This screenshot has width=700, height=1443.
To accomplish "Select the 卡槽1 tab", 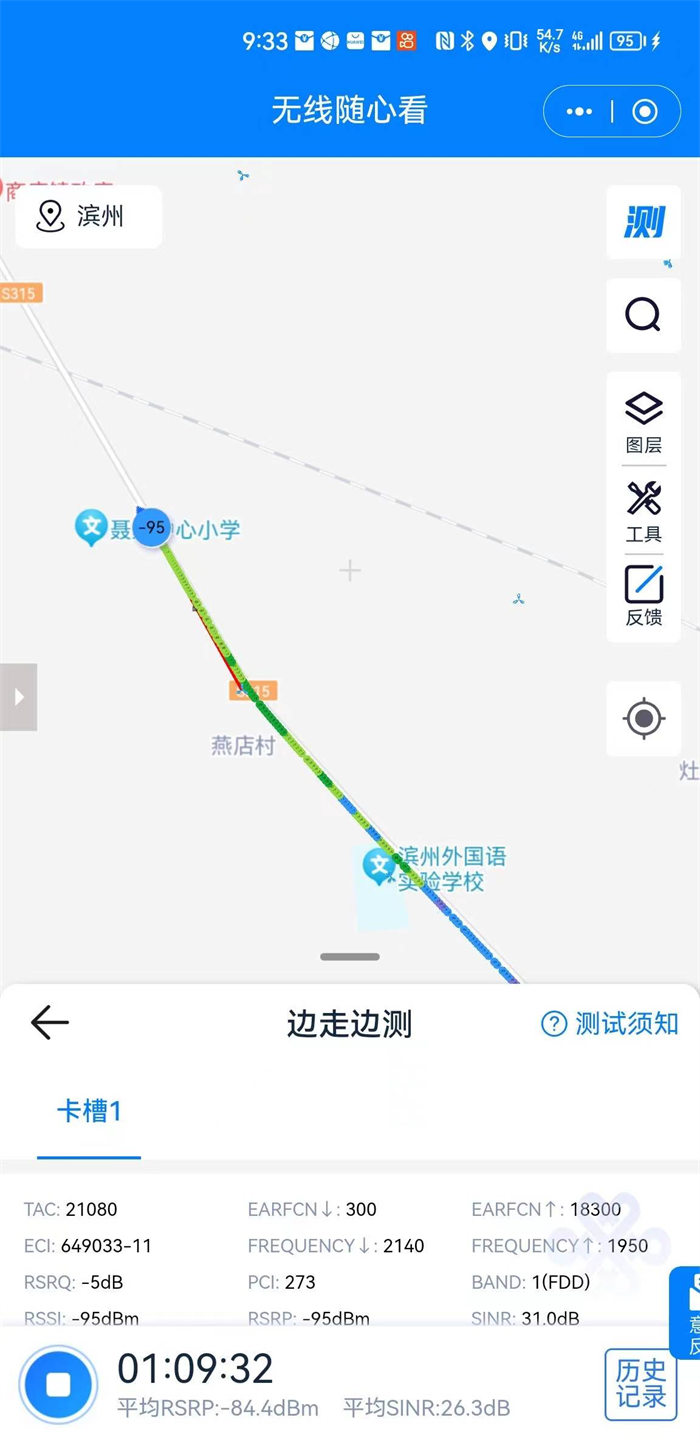I will pos(89,1111).
